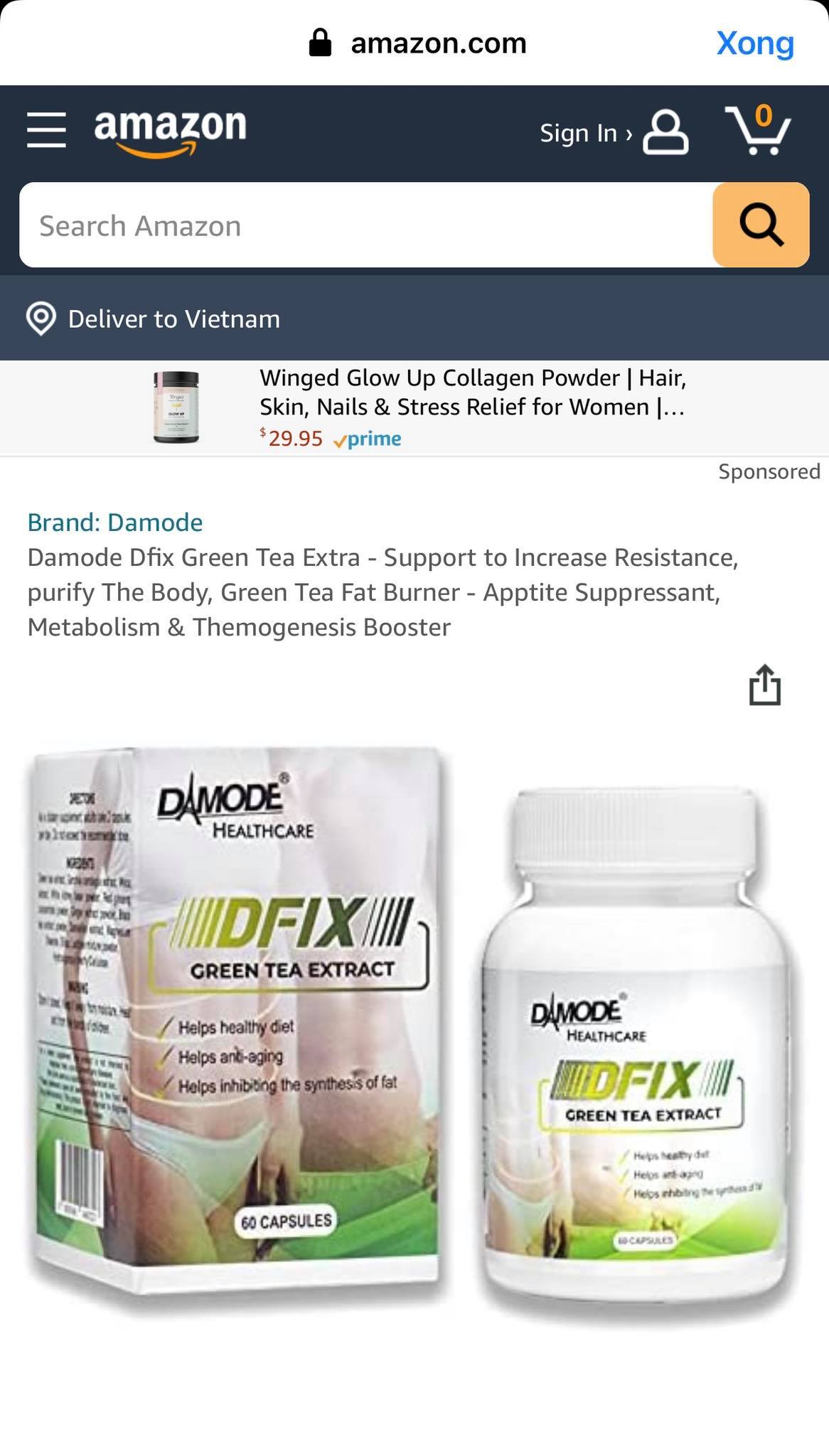Viewport: 829px width, 1456px height.
Task: Open the shopping cart
Action: (x=758, y=130)
